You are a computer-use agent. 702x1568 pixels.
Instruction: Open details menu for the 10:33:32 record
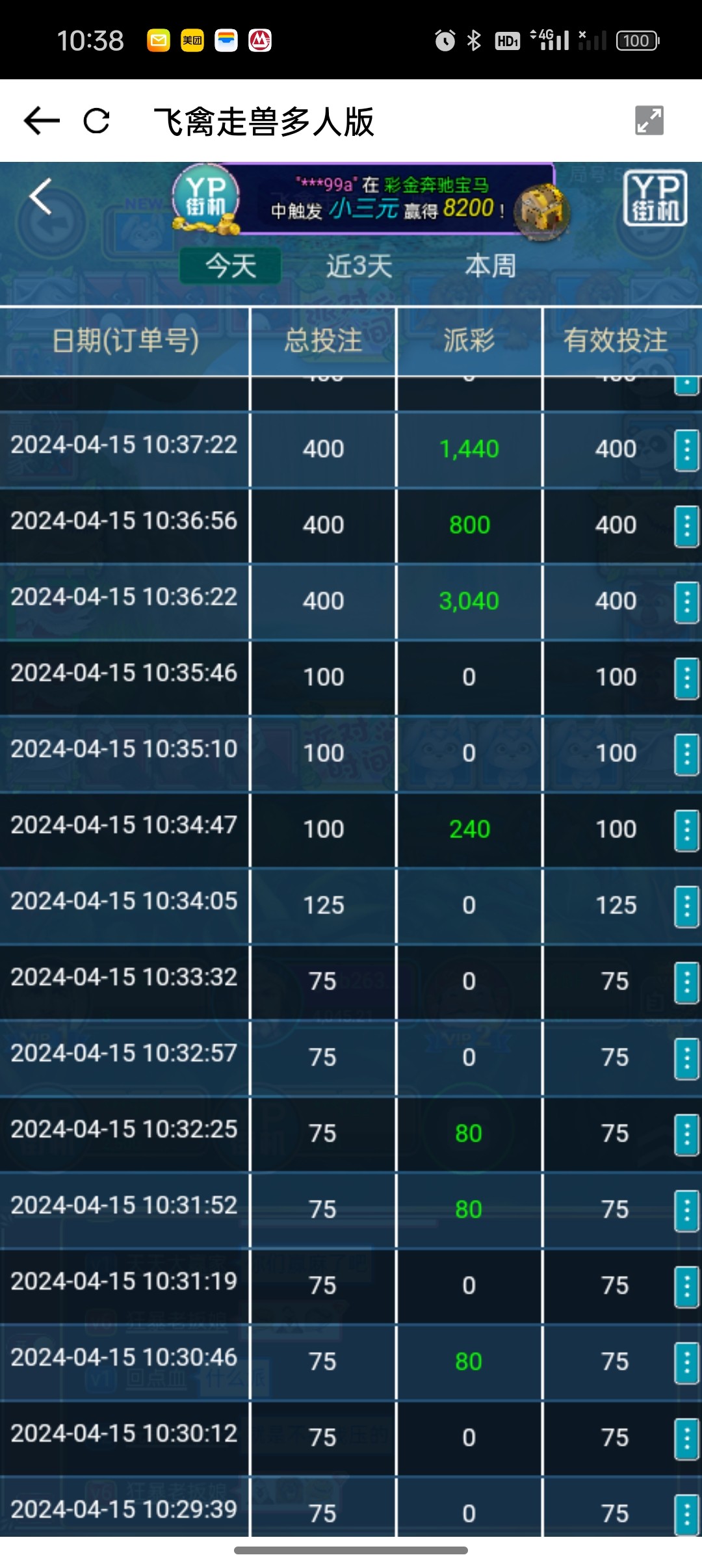click(x=686, y=982)
